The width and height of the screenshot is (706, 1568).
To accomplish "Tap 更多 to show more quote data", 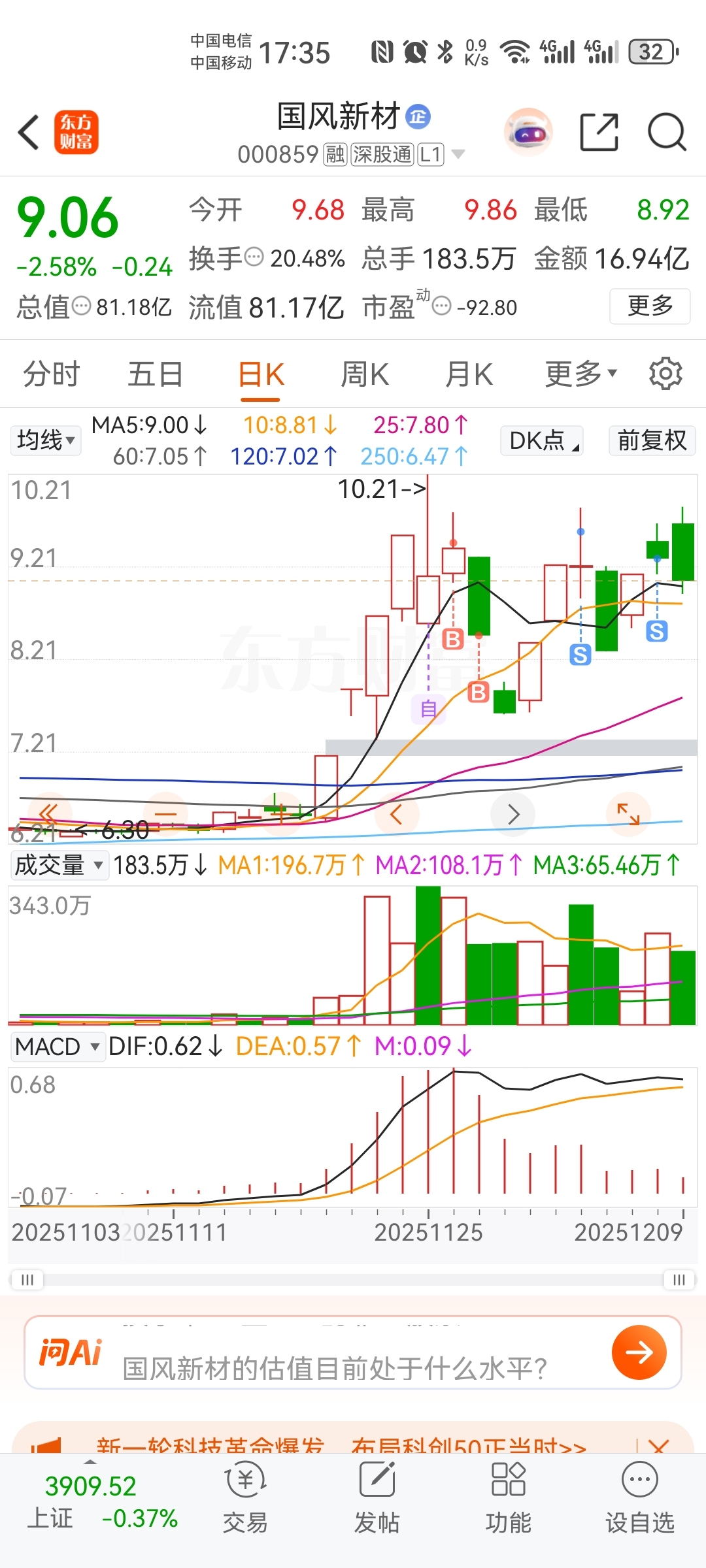I will [x=649, y=306].
